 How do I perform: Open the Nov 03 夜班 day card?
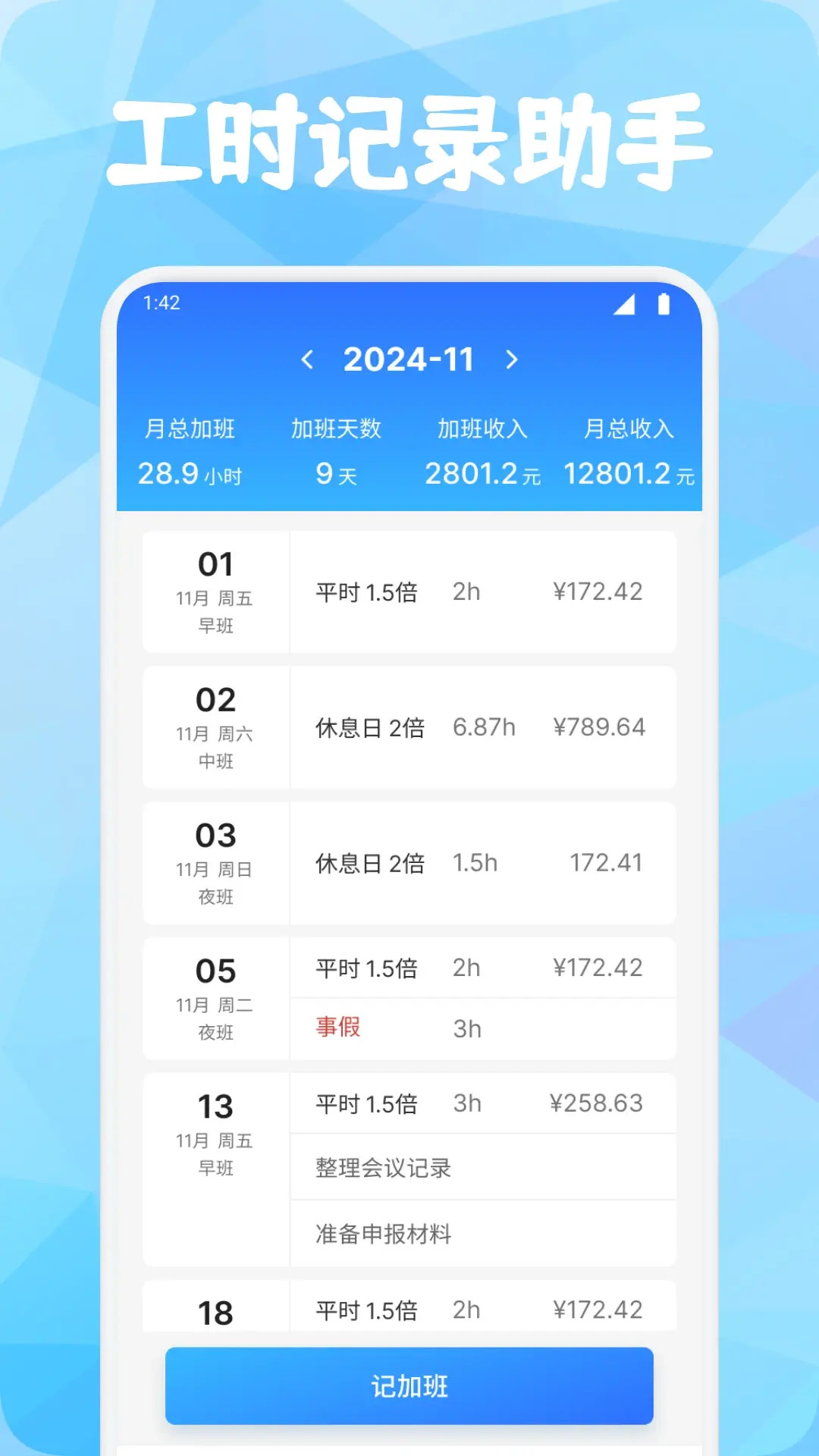[215, 864]
